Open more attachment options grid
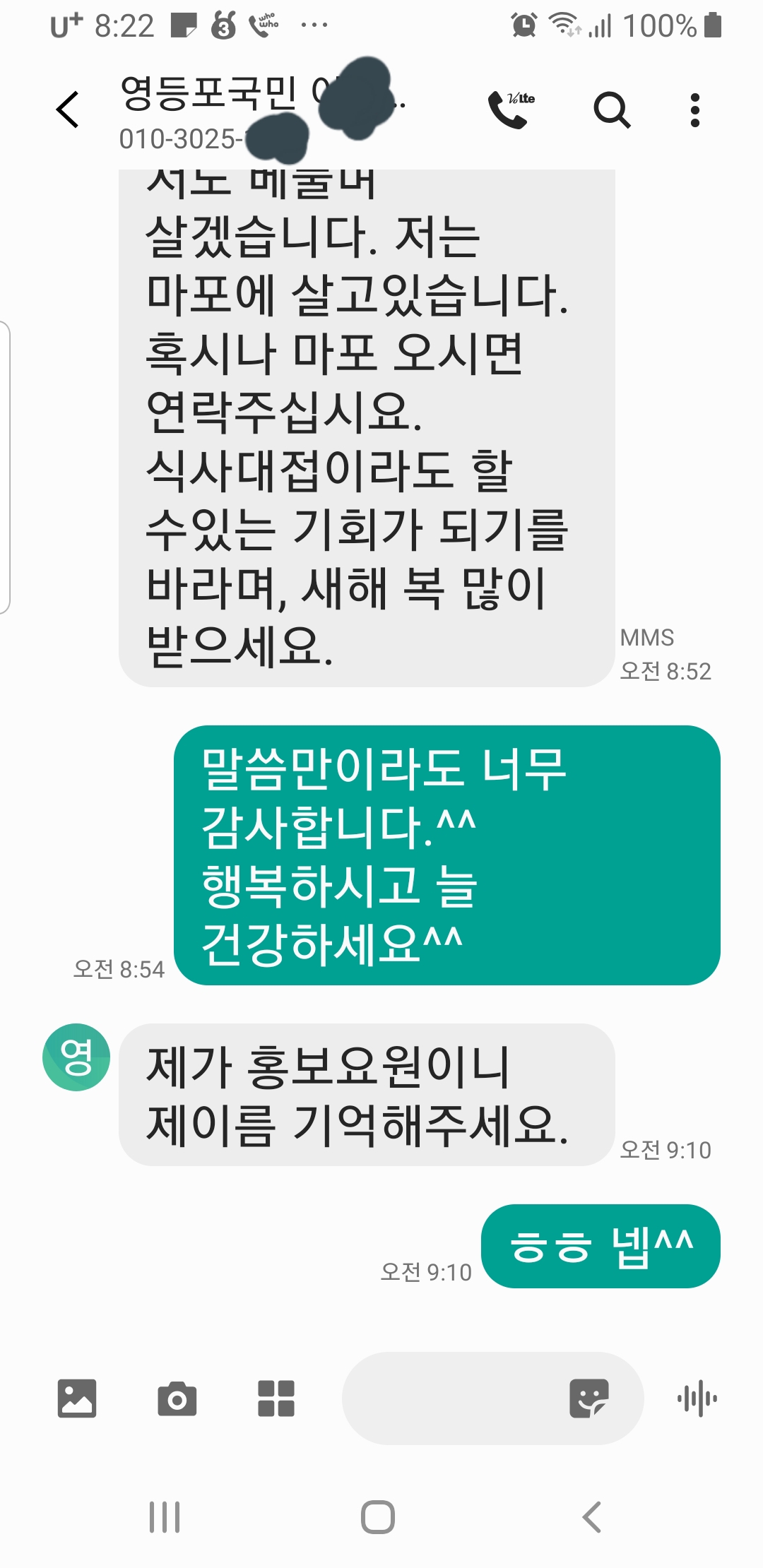This screenshot has height=1568, width=763. tap(276, 1398)
